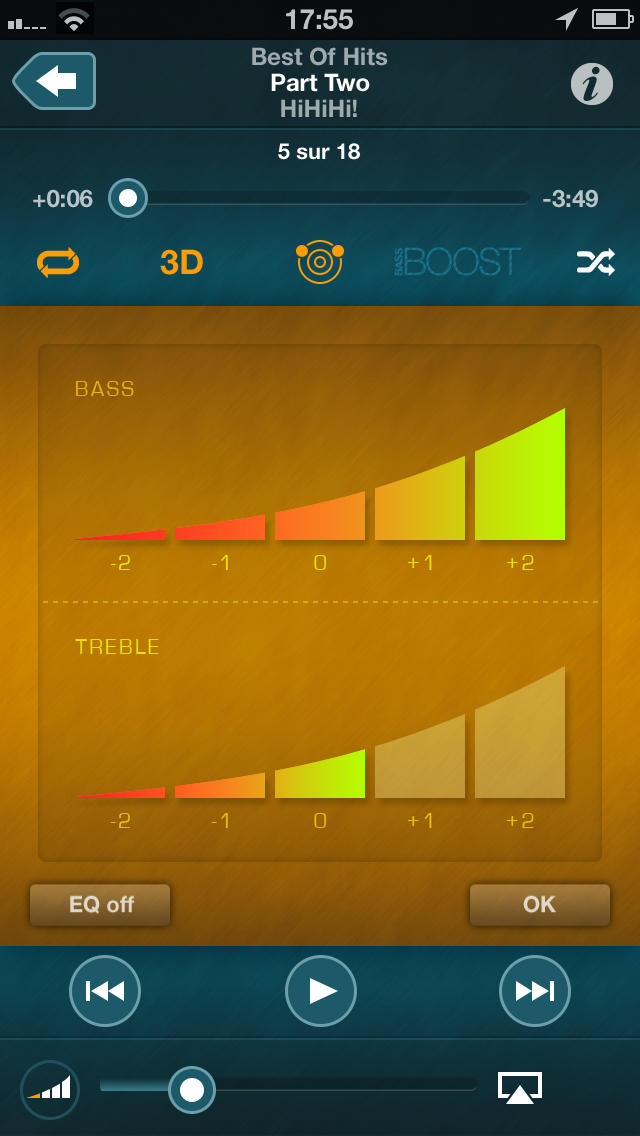Confirm equalizer settings with OK

click(x=540, y=905)
